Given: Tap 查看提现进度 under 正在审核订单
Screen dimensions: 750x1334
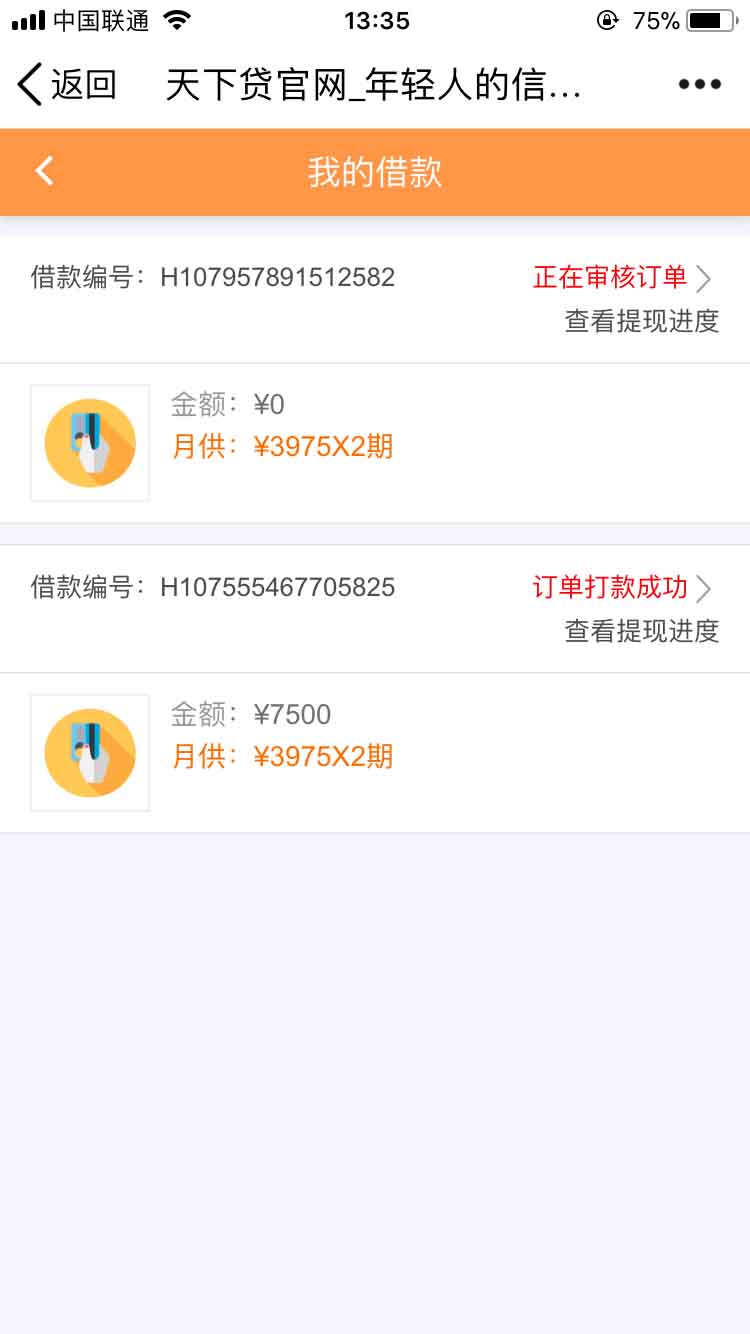Looking at the screenshot, I should pos(641,321).
